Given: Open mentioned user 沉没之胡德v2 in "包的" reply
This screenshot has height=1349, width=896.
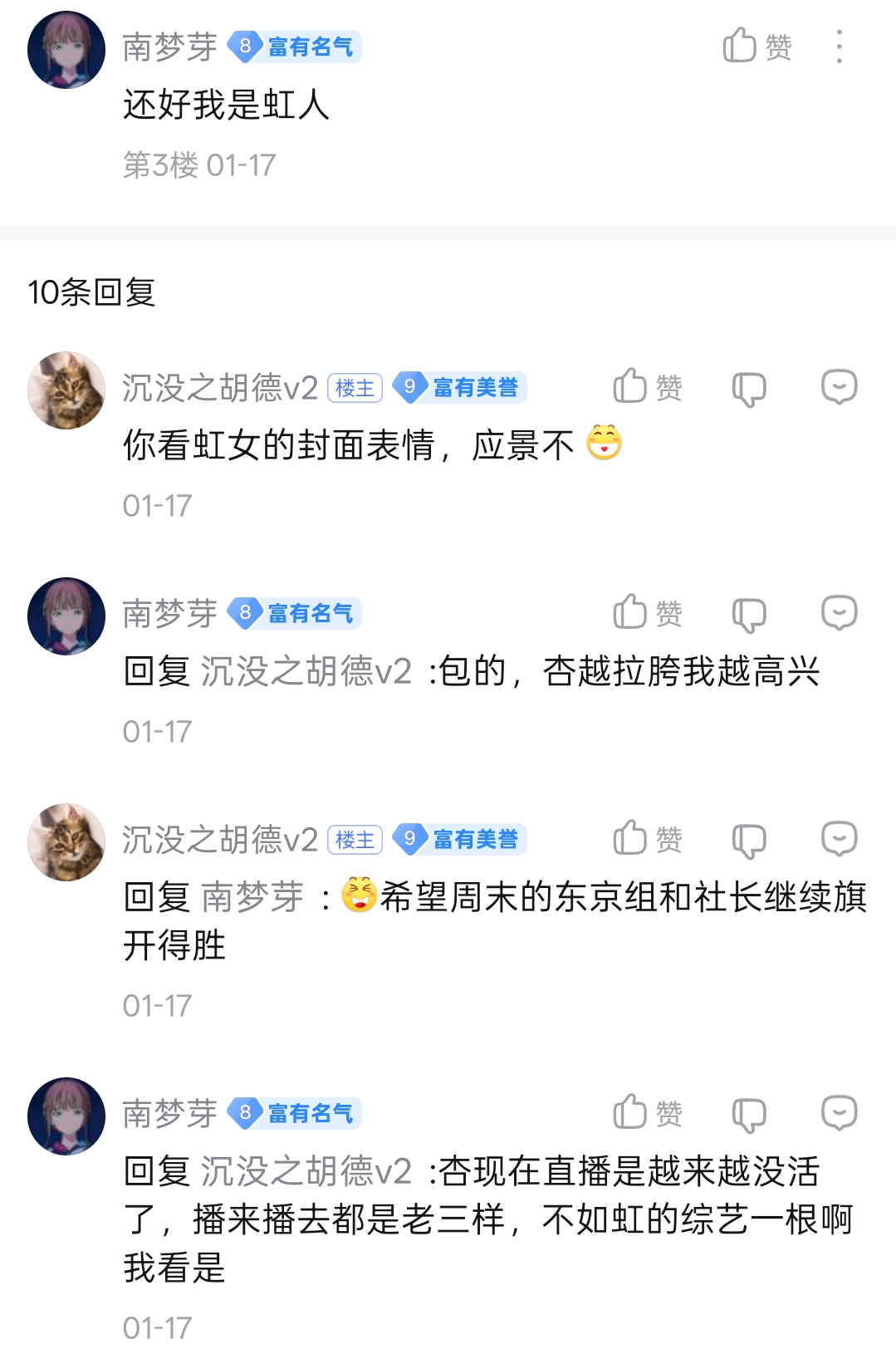Looking at the screenshot, I should click(x=306, y=671).
